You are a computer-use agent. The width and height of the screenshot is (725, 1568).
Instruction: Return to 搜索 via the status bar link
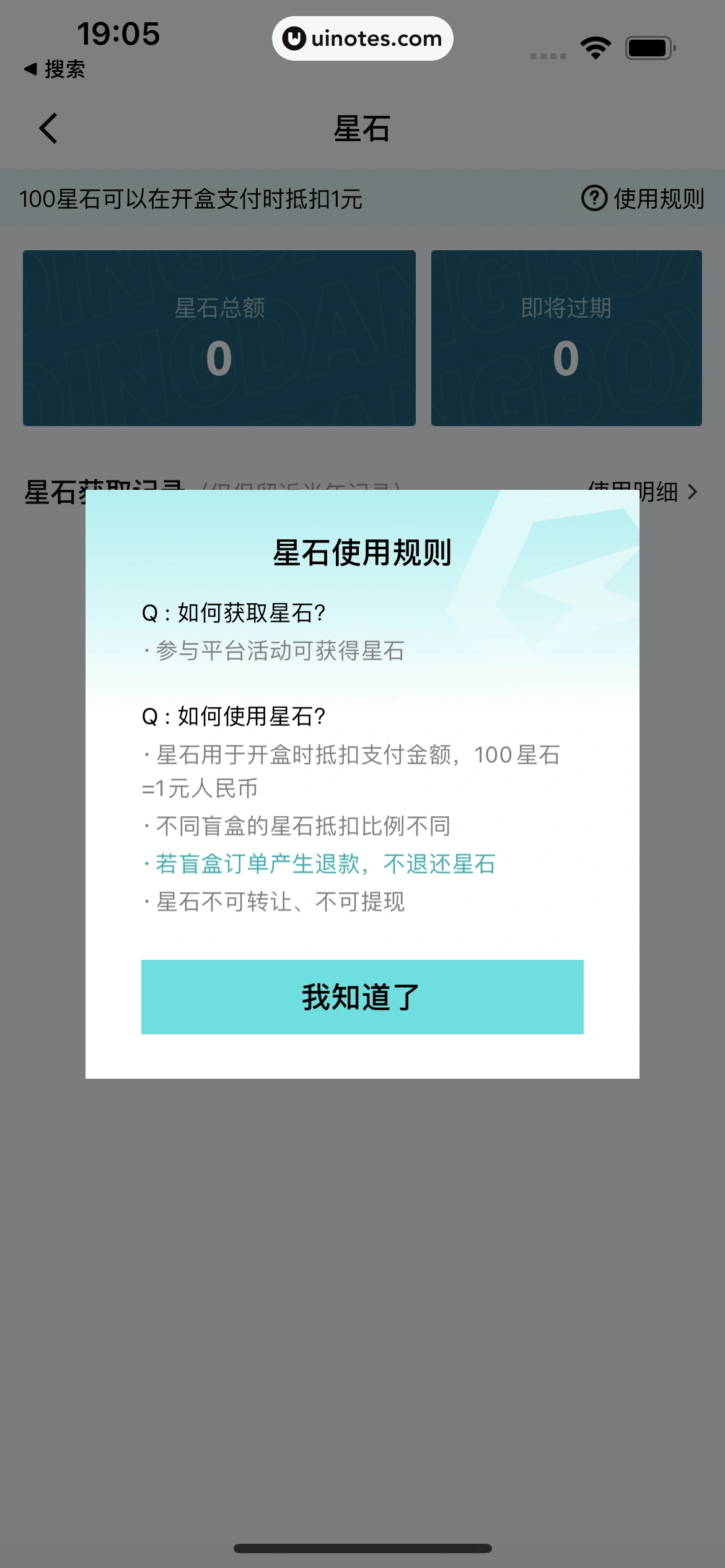(x=55, y=69)
